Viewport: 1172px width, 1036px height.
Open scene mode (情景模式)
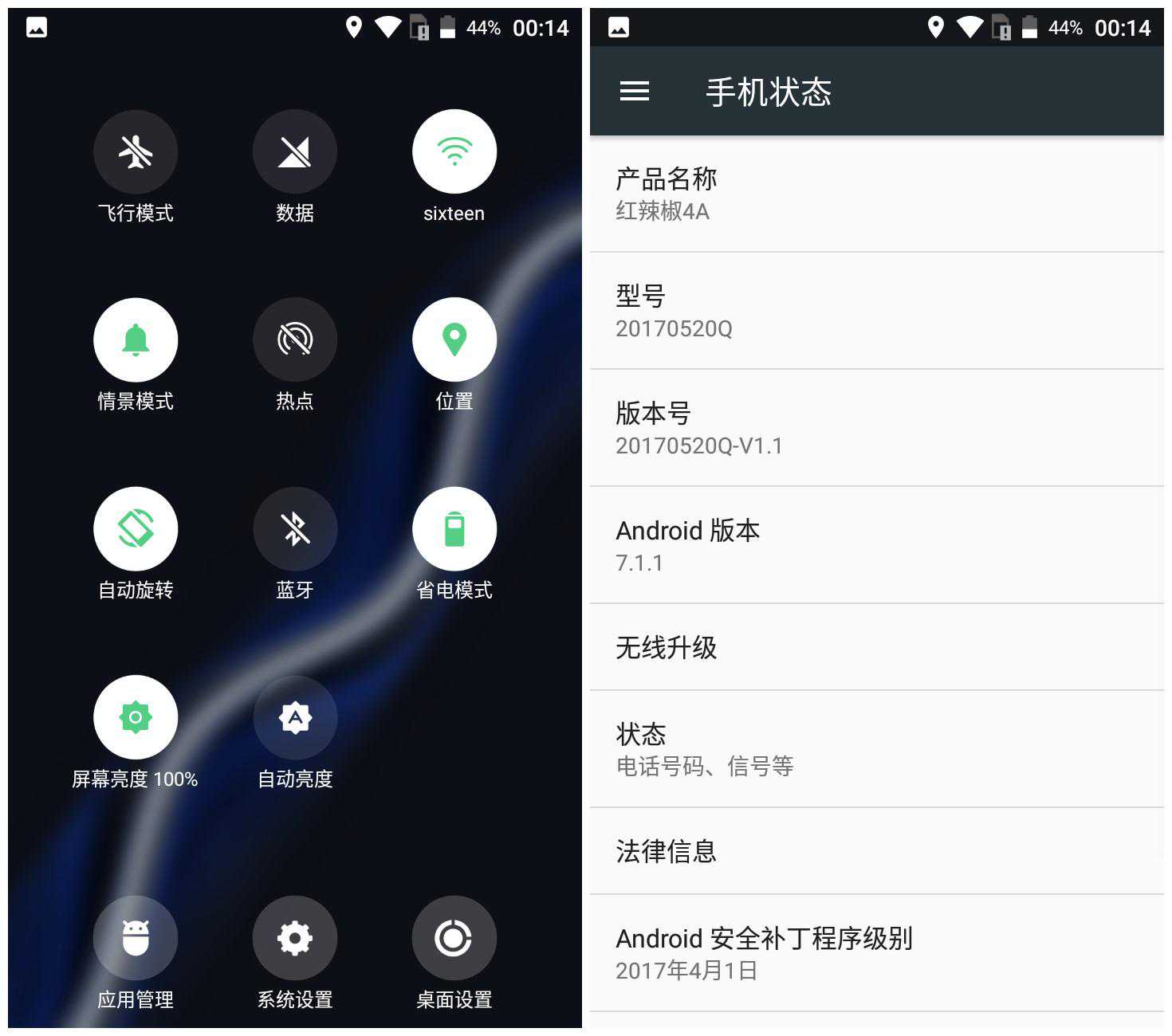[136, 340]
